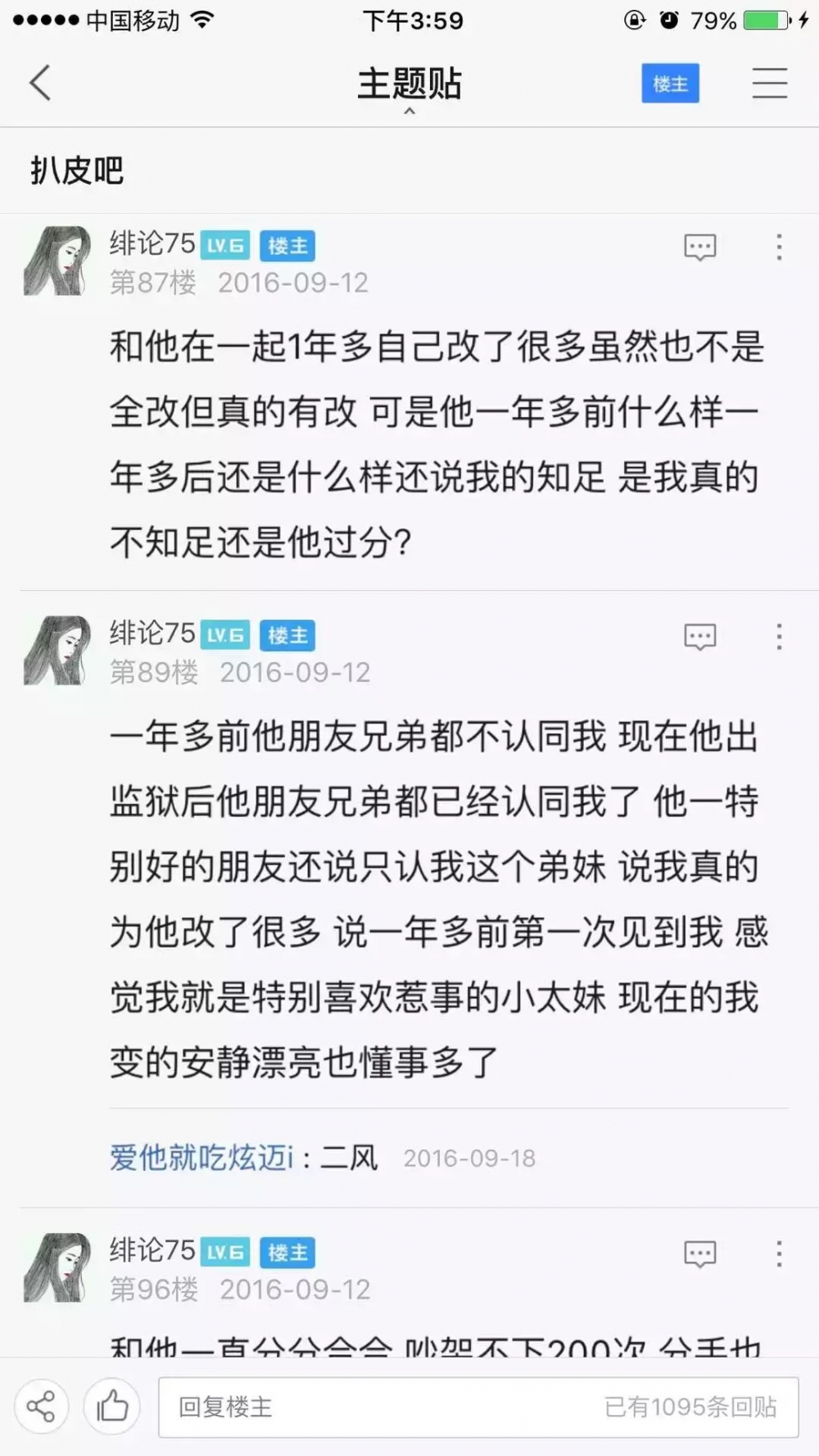Open the hamburger menu at top right

click(770, 84)
